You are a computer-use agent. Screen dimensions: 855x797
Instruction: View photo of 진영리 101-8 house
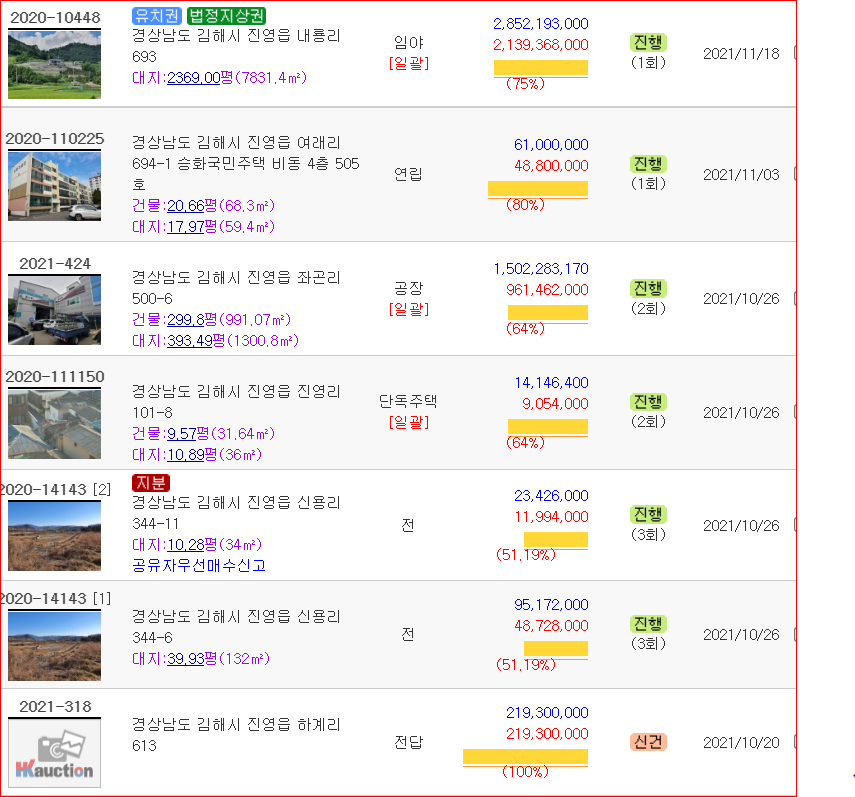[54, 423]
